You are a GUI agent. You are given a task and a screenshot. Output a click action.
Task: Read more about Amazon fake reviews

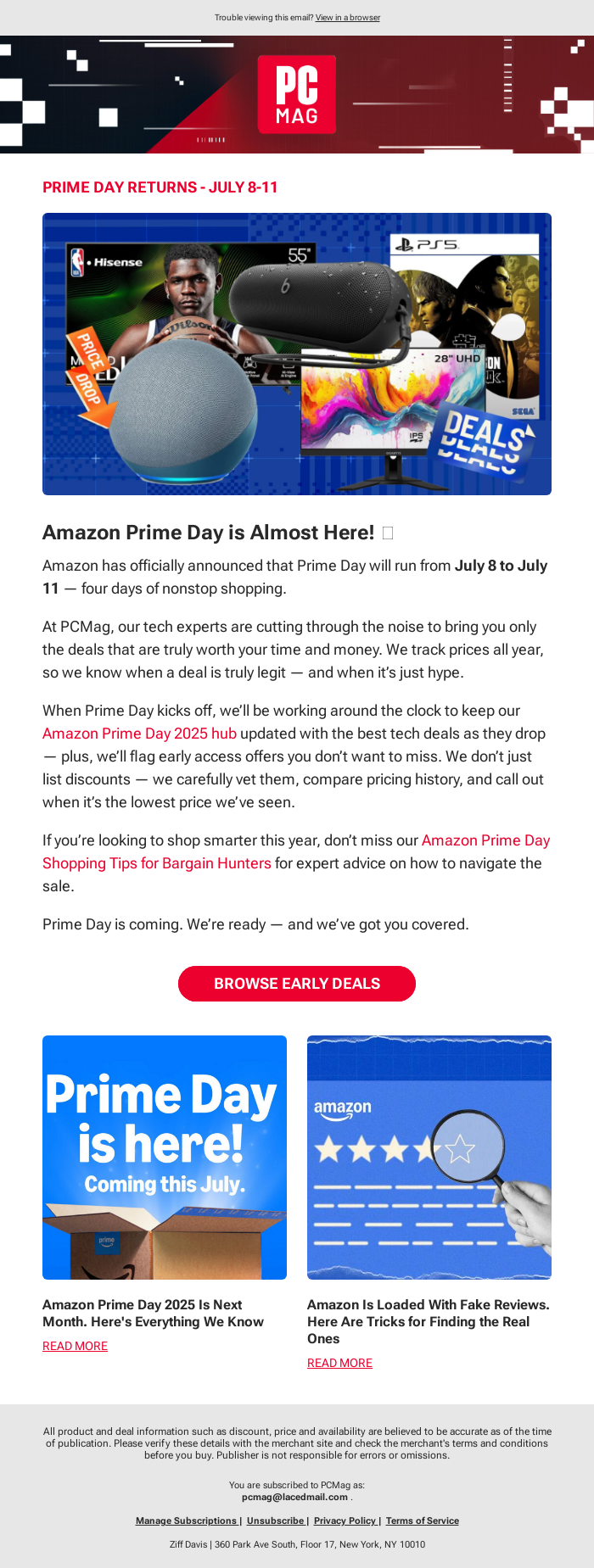(x=339, y=1363)
